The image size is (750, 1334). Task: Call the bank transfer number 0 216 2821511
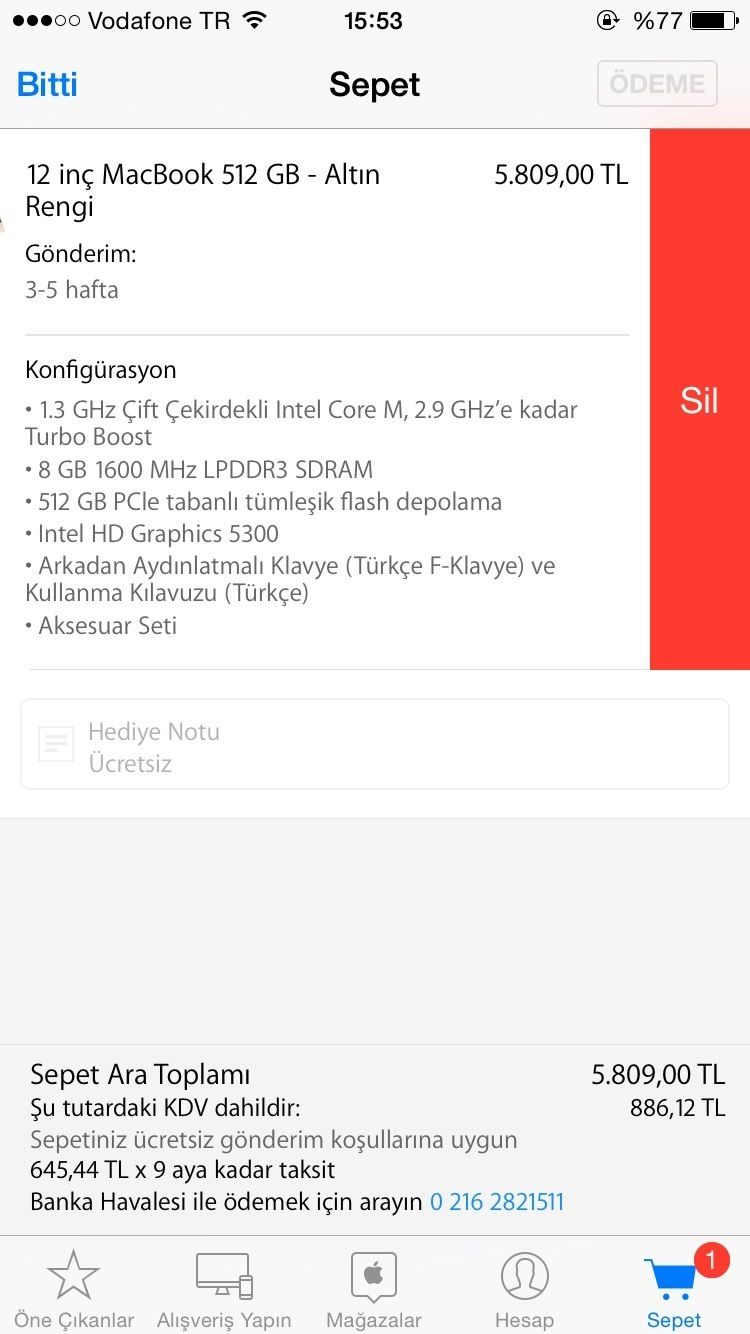click(x=497, y=1201)
